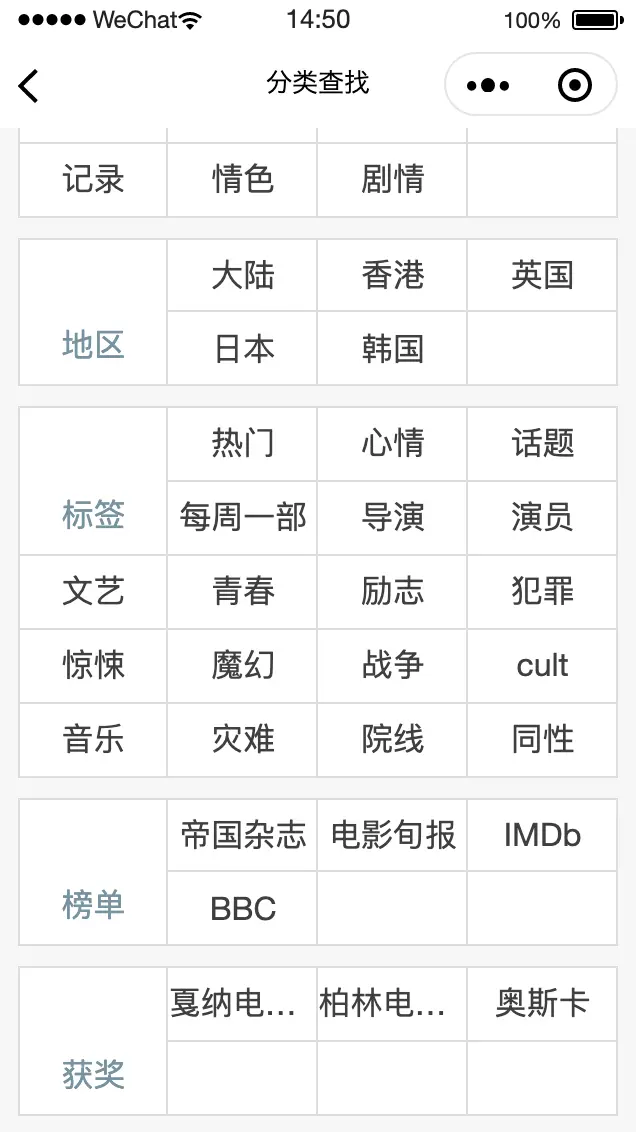
Task: Choose the 青春 tag
Action: click(243, 592)
